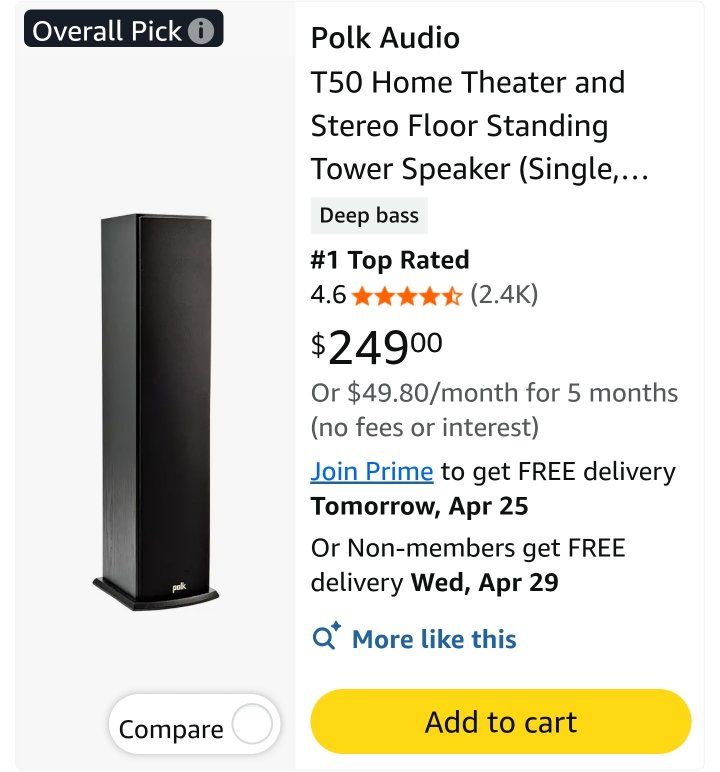The image size is (720, 772).
Task: Open the Polk Audio T50 product title
Action: 467,125
